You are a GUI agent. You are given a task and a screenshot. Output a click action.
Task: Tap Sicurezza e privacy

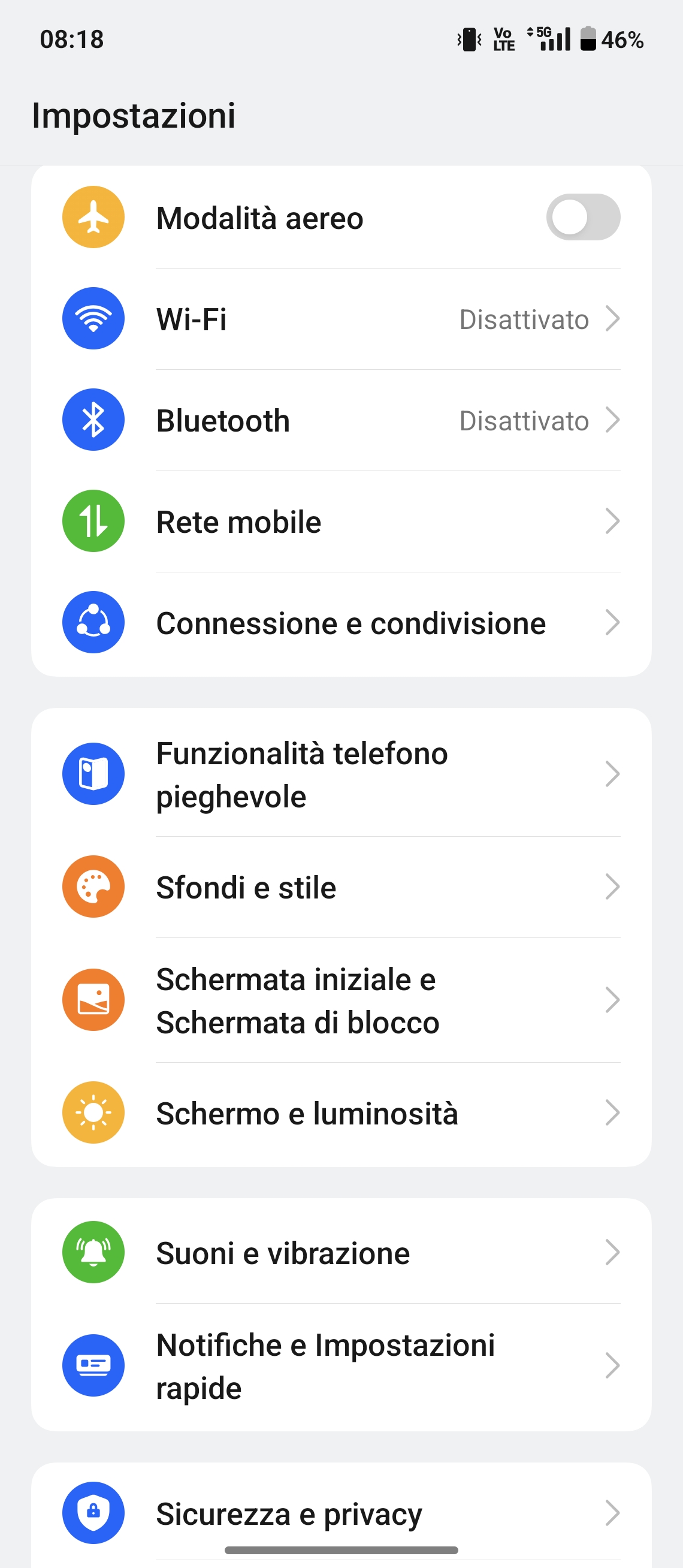[340, 1513]
